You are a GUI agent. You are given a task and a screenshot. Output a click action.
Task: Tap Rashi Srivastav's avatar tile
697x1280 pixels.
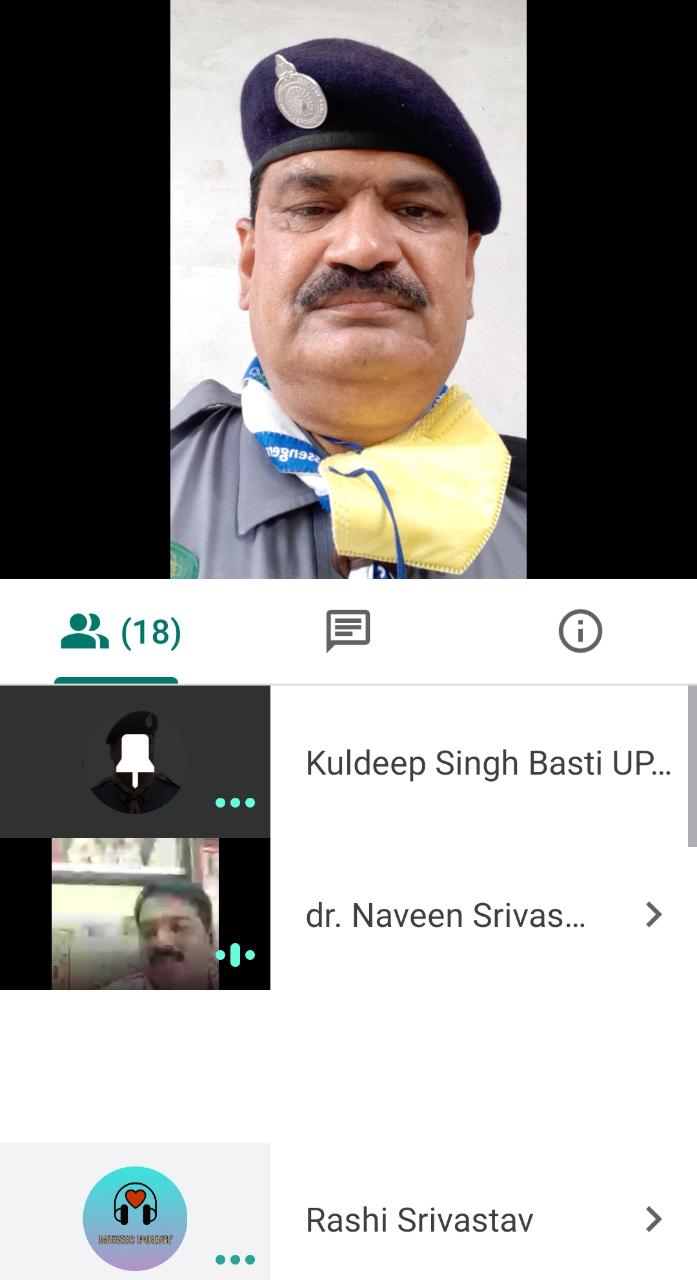pos(135,1218)
